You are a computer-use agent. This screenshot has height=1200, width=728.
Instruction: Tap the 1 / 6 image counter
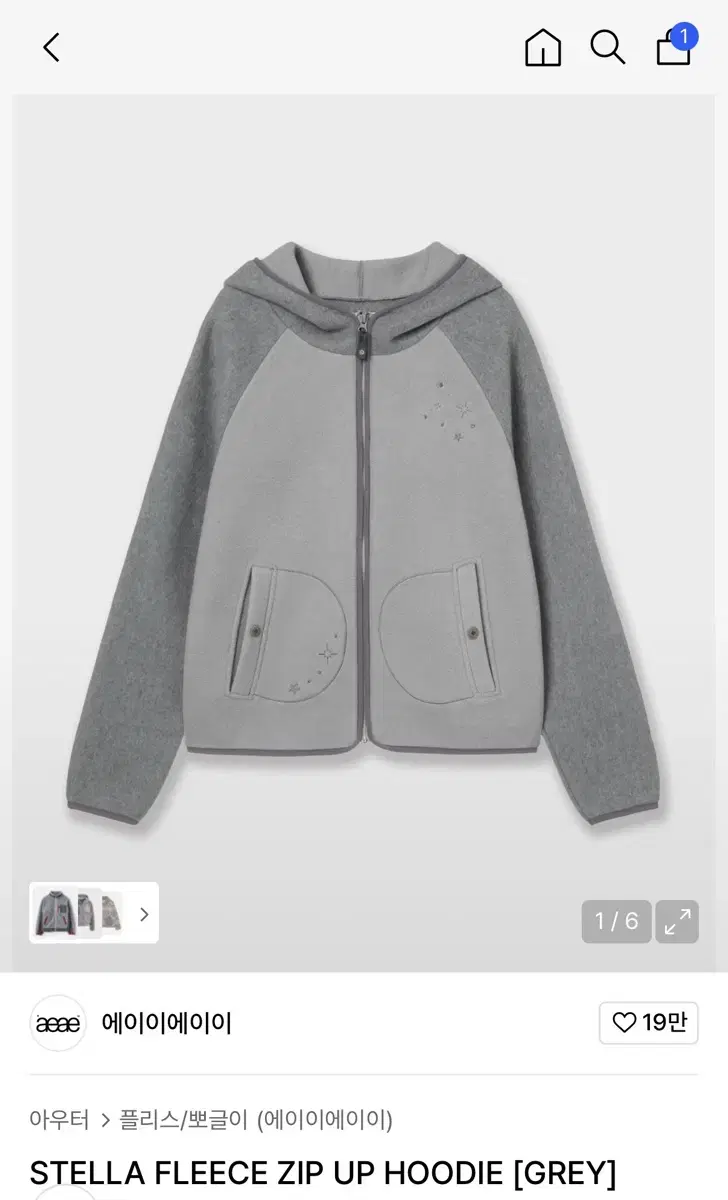pos(616,921)
